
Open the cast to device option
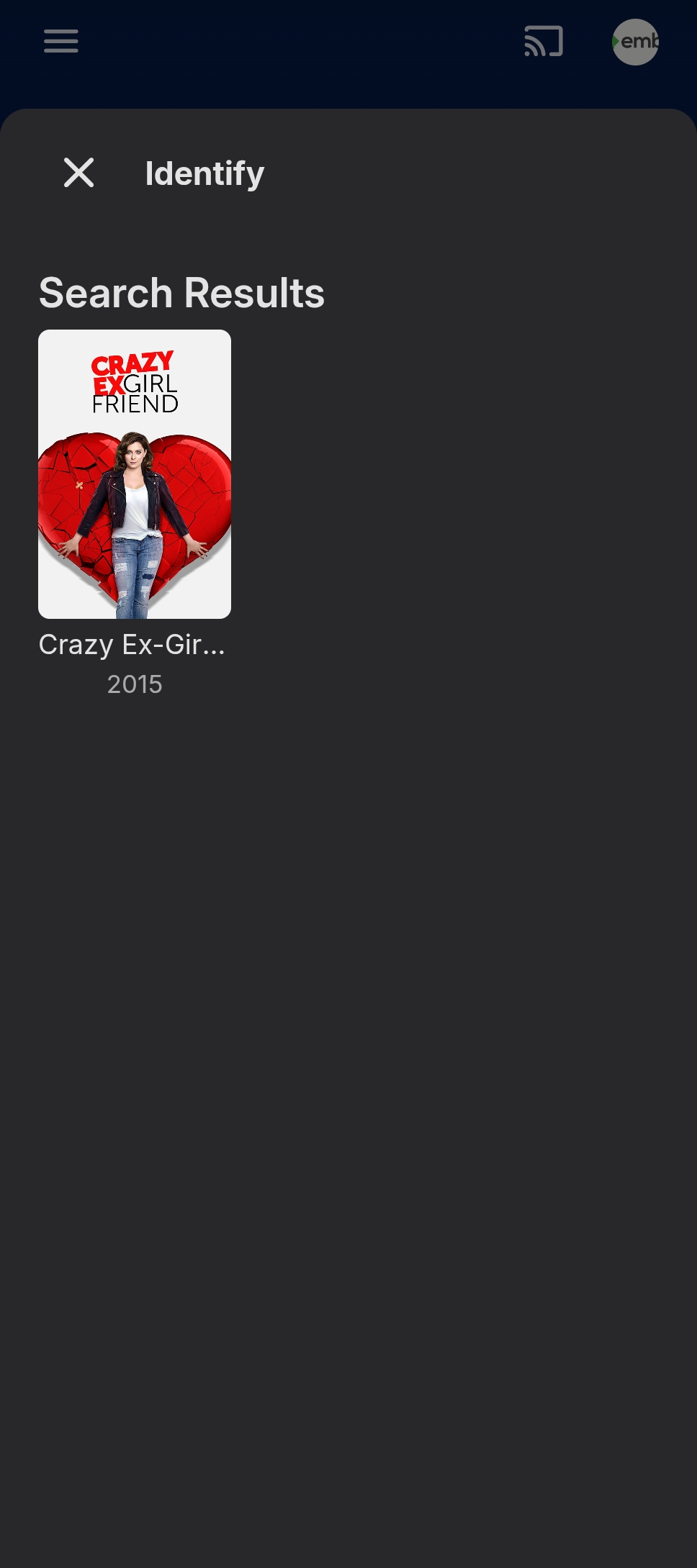pyautogui.click(x=544, y=41)
